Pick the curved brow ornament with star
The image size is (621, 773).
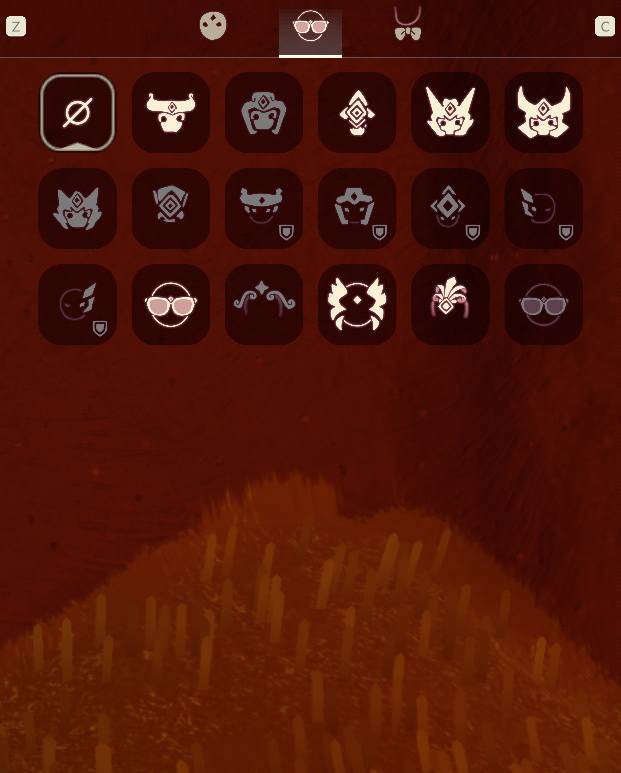tap(264, 304)
